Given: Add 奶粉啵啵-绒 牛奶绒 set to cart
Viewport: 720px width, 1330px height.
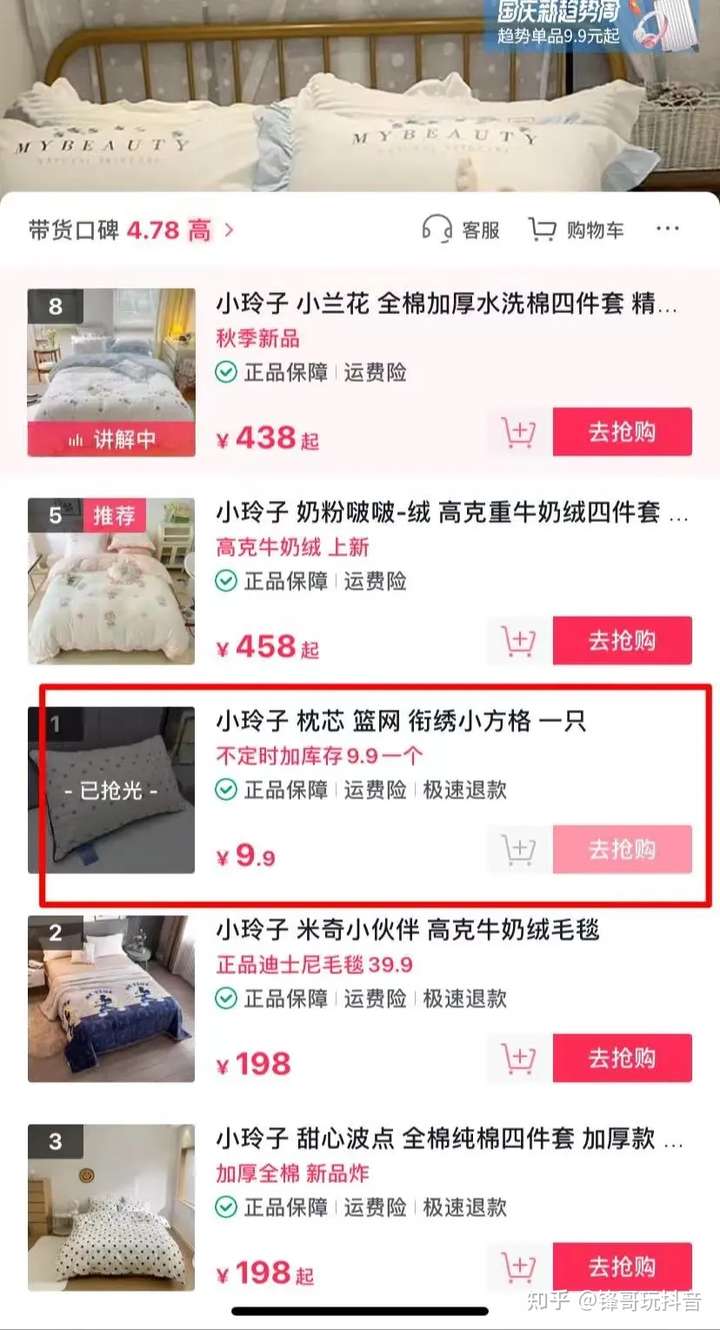Looking at the screenshot, I should pyautogui.click(x=519, y=642).
